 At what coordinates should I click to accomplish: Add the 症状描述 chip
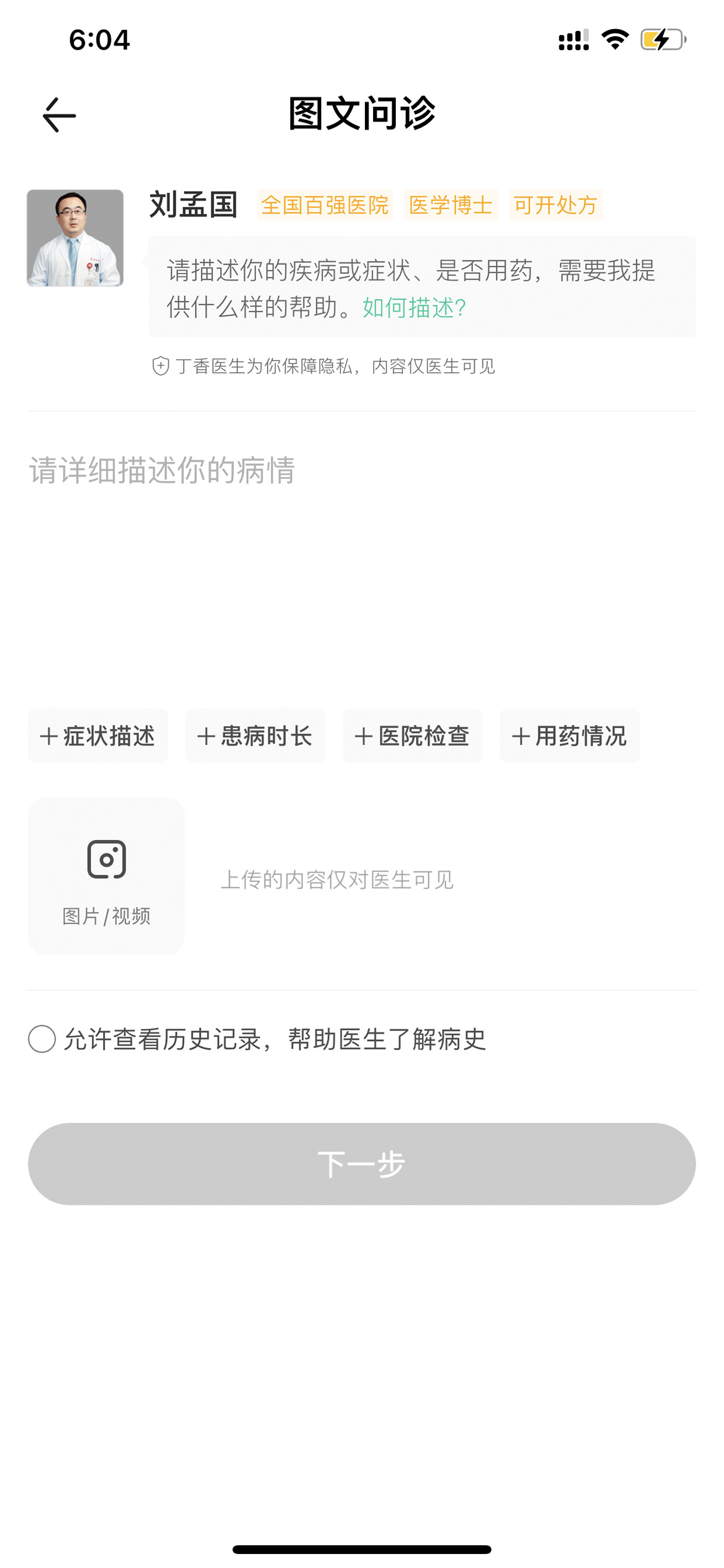(98, 736)
